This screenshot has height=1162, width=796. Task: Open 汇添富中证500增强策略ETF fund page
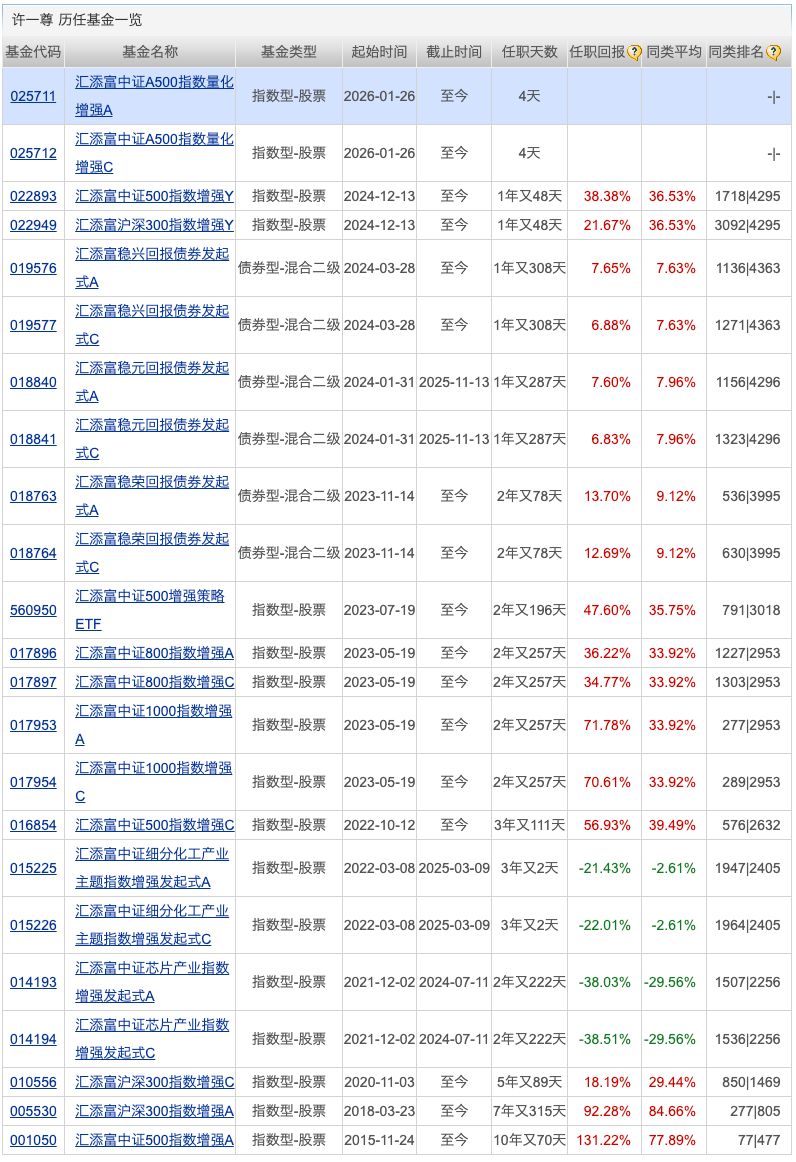tap(148, 610)
